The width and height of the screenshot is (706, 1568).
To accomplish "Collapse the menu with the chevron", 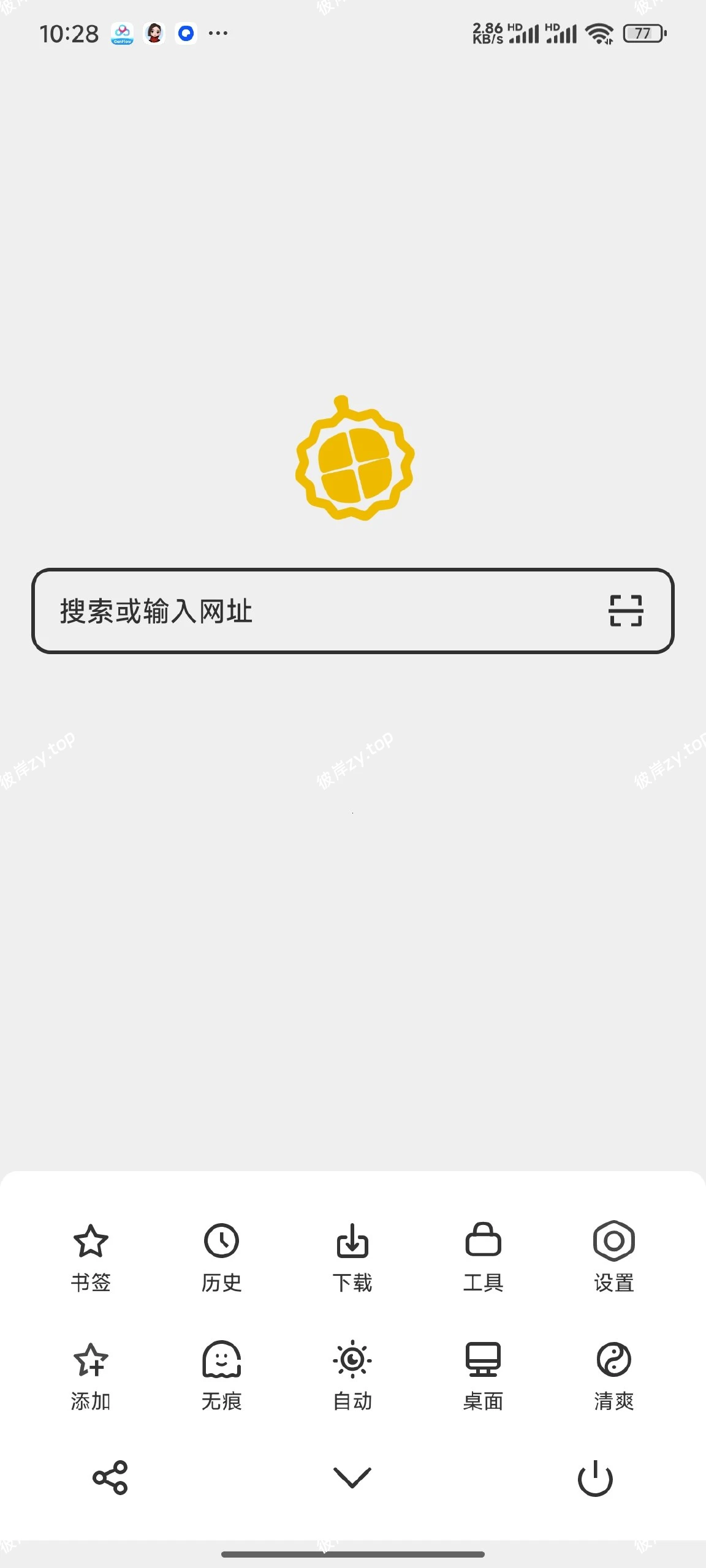I will coord(352,1477).
